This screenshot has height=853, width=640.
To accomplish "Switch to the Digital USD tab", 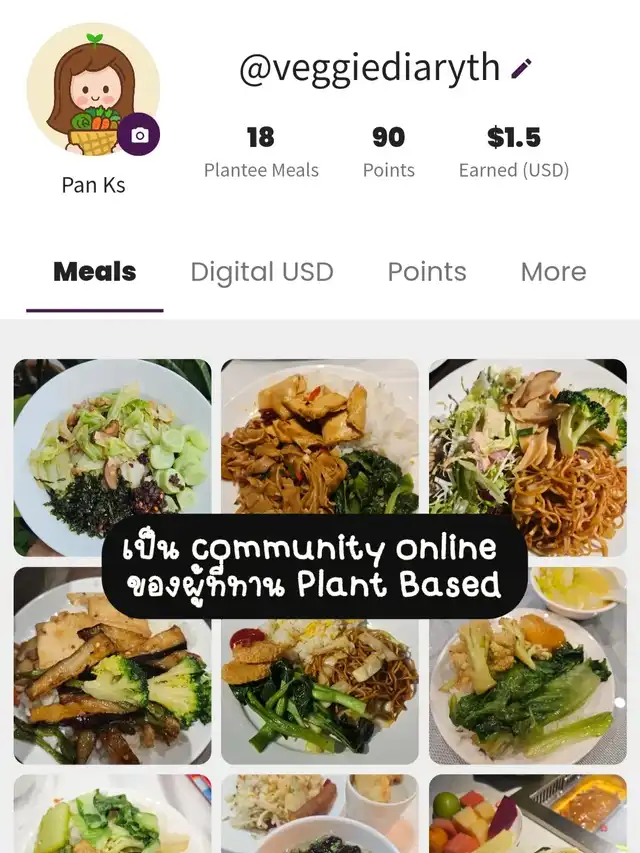I will pyautogui.click(x=262, y=272).
